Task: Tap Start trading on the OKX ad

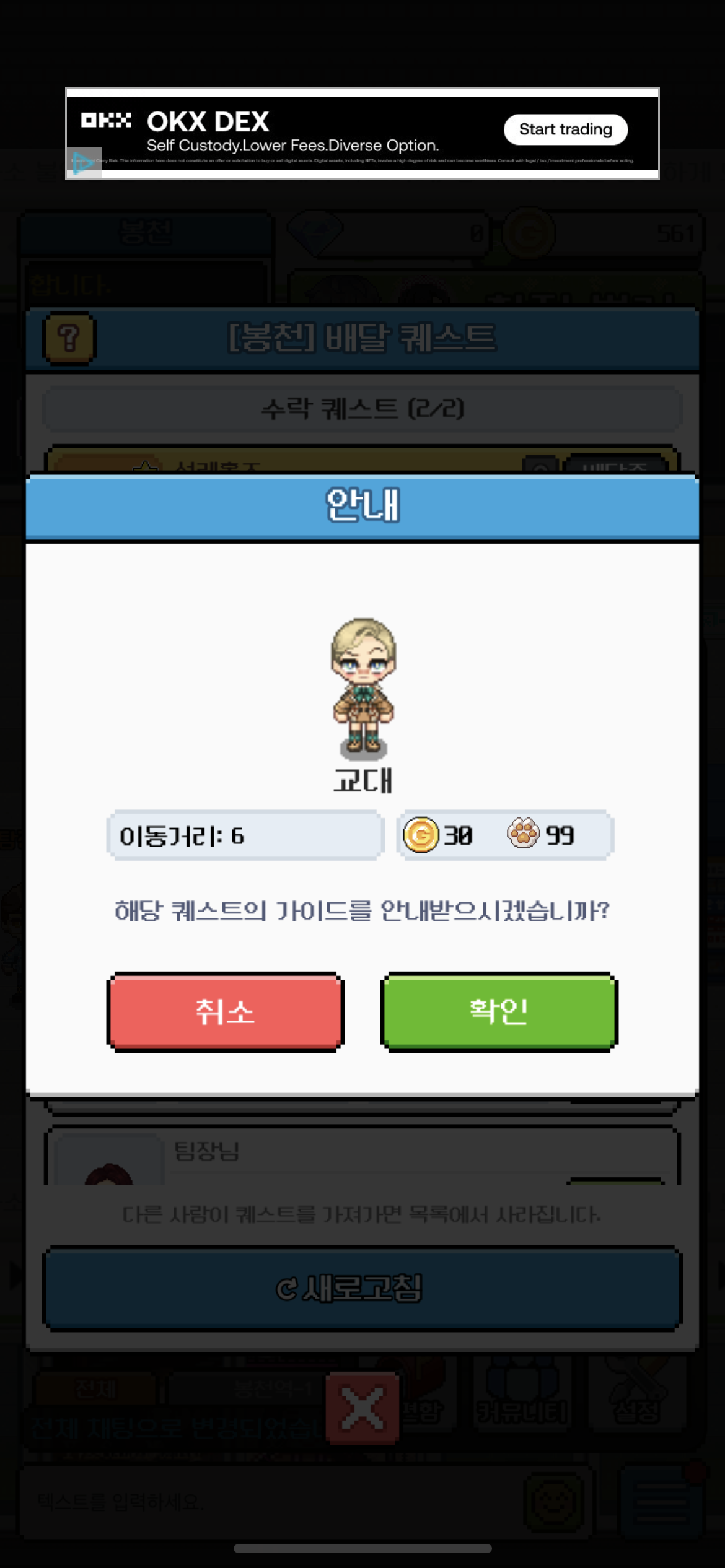Action: tap(565, 129)
